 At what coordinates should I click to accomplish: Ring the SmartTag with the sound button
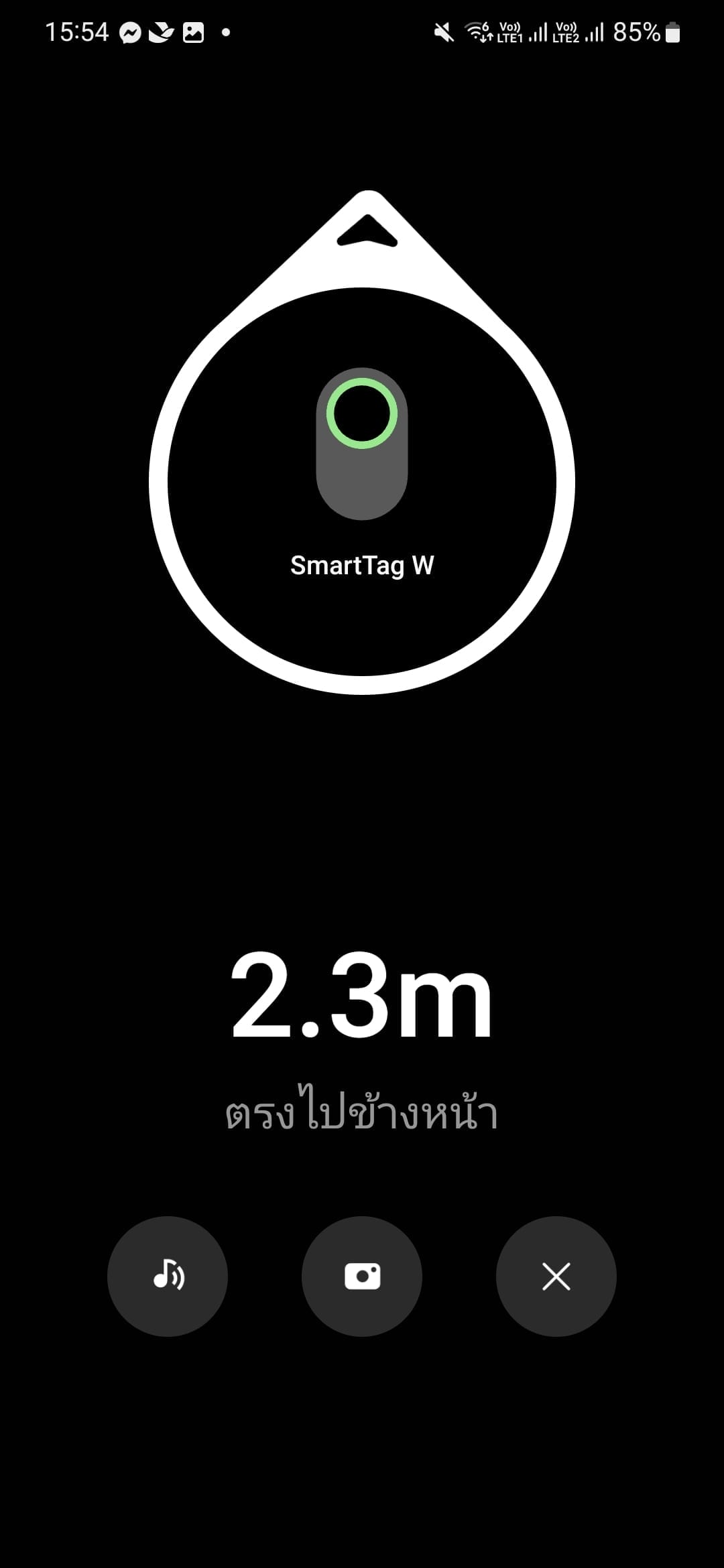pos(168,1276)
